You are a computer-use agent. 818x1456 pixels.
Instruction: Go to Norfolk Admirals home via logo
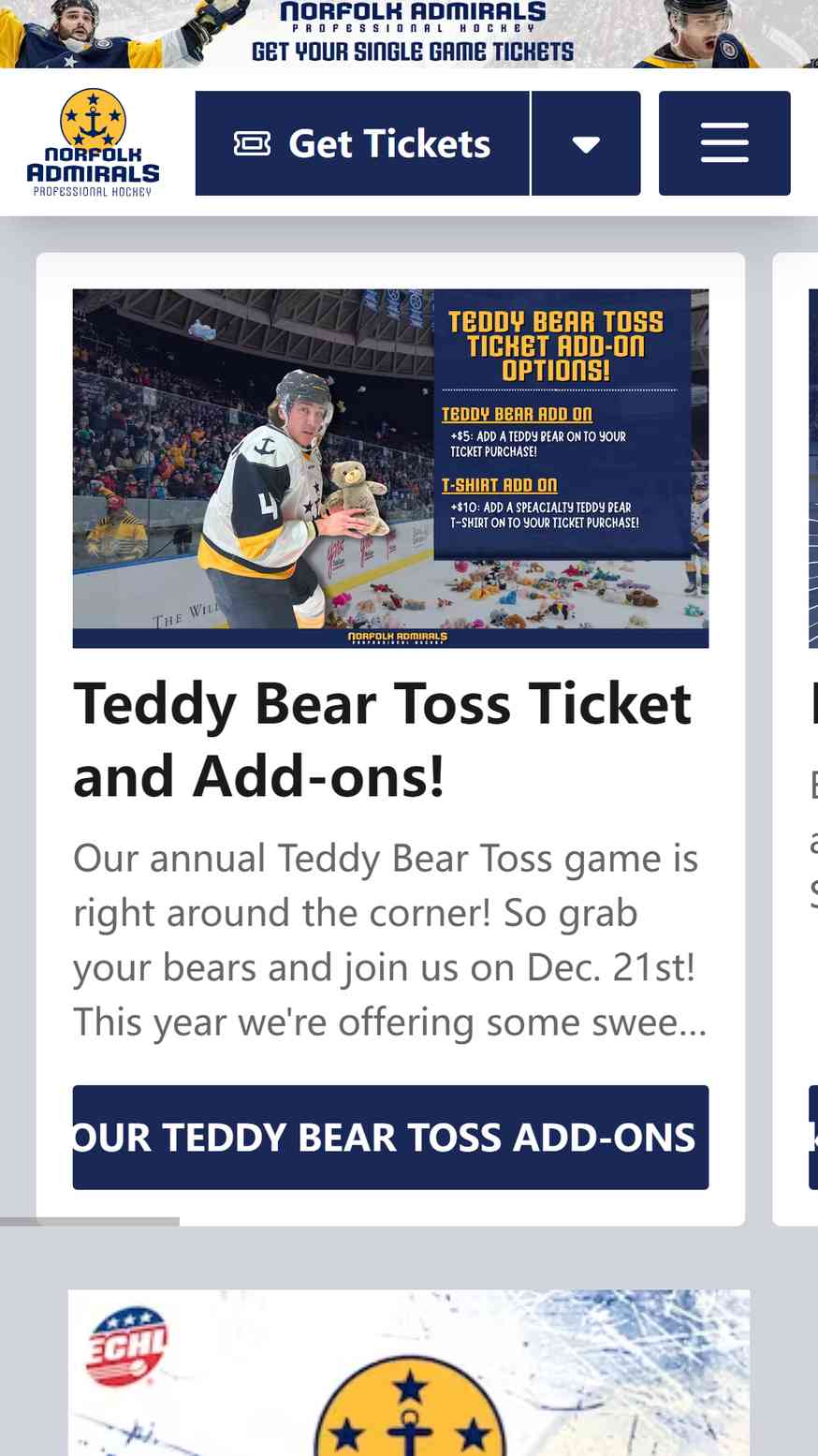coord(93,142)
